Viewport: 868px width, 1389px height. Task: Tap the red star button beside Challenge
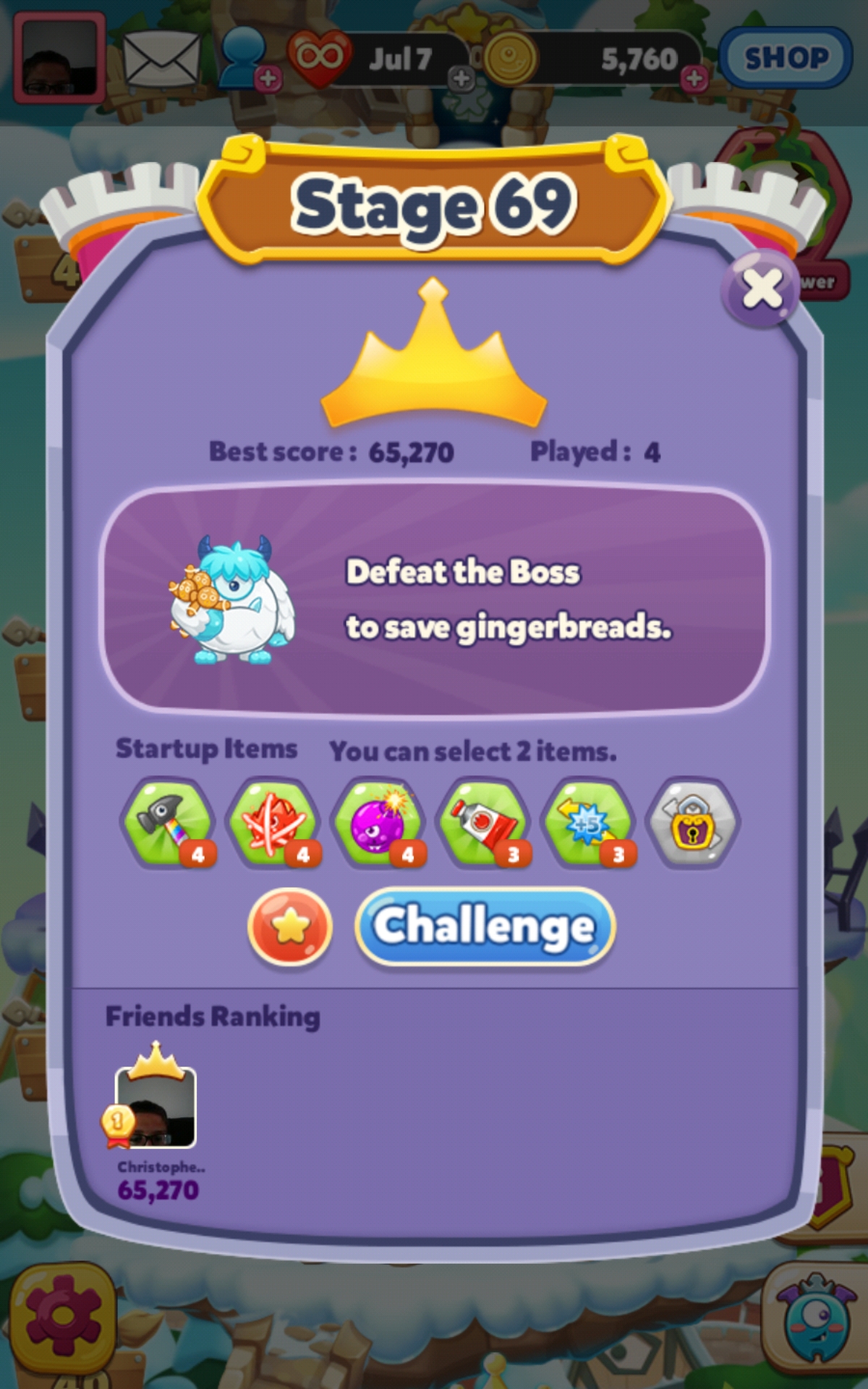point(290,927)
